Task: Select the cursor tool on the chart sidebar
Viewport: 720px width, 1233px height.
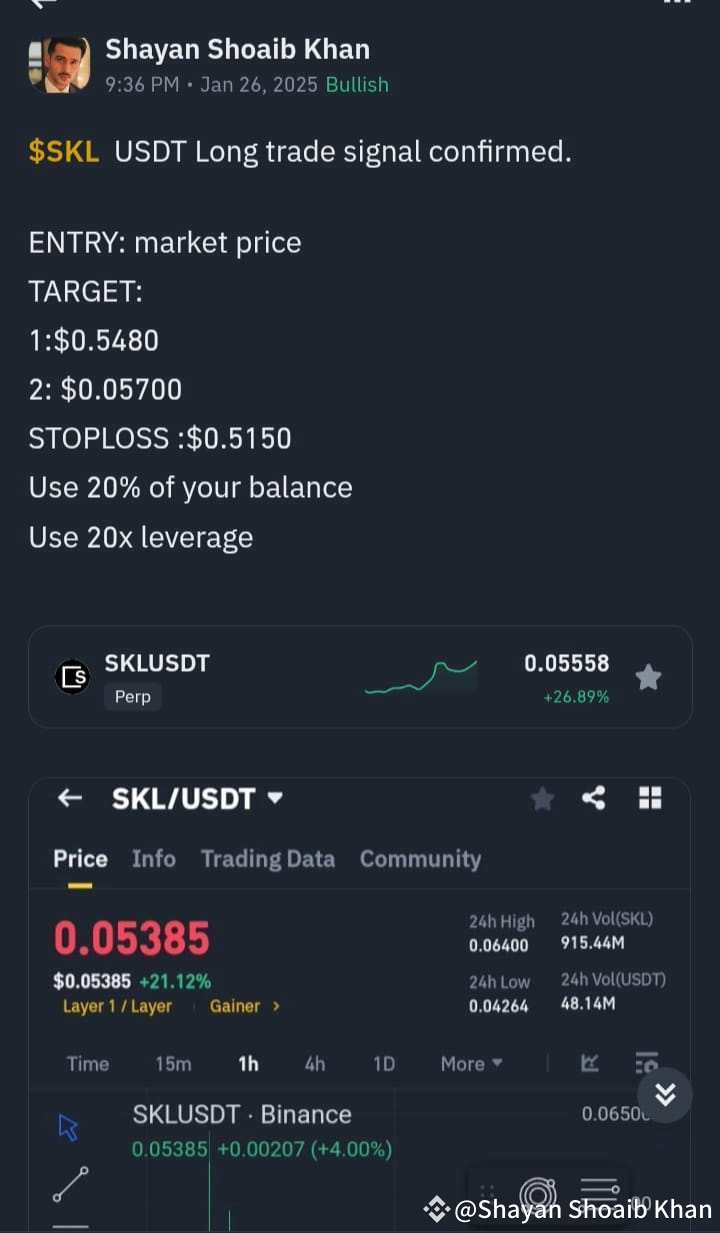Action: [x=66, y=1125]
